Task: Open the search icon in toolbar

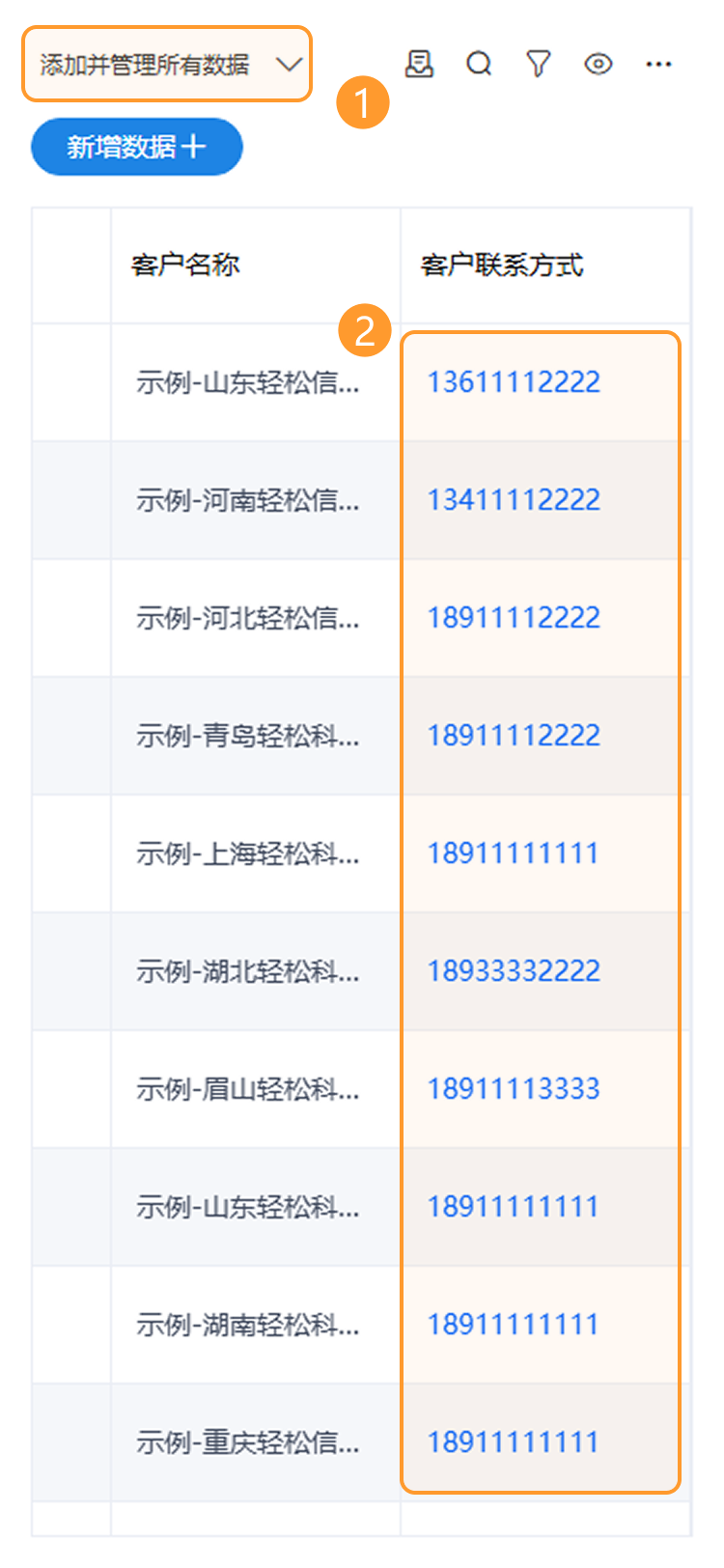Action: (x=479, y=64)
